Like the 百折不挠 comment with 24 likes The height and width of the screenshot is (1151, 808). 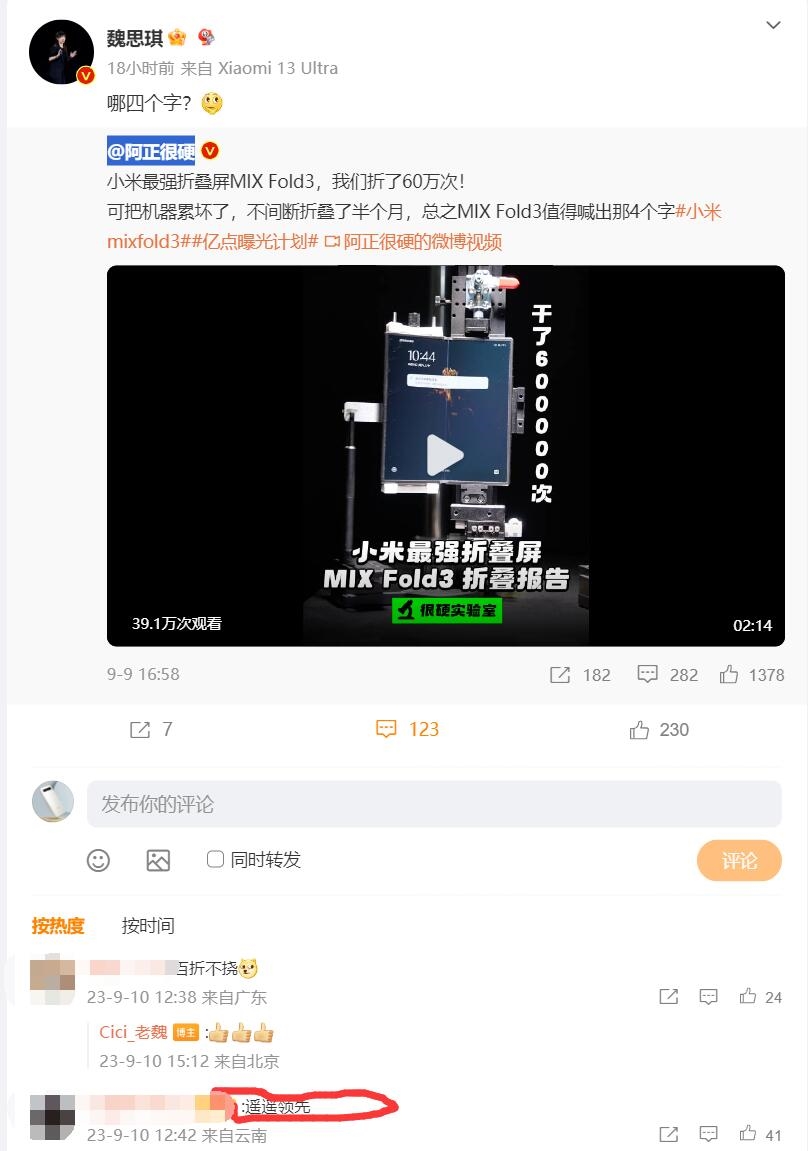748,996
